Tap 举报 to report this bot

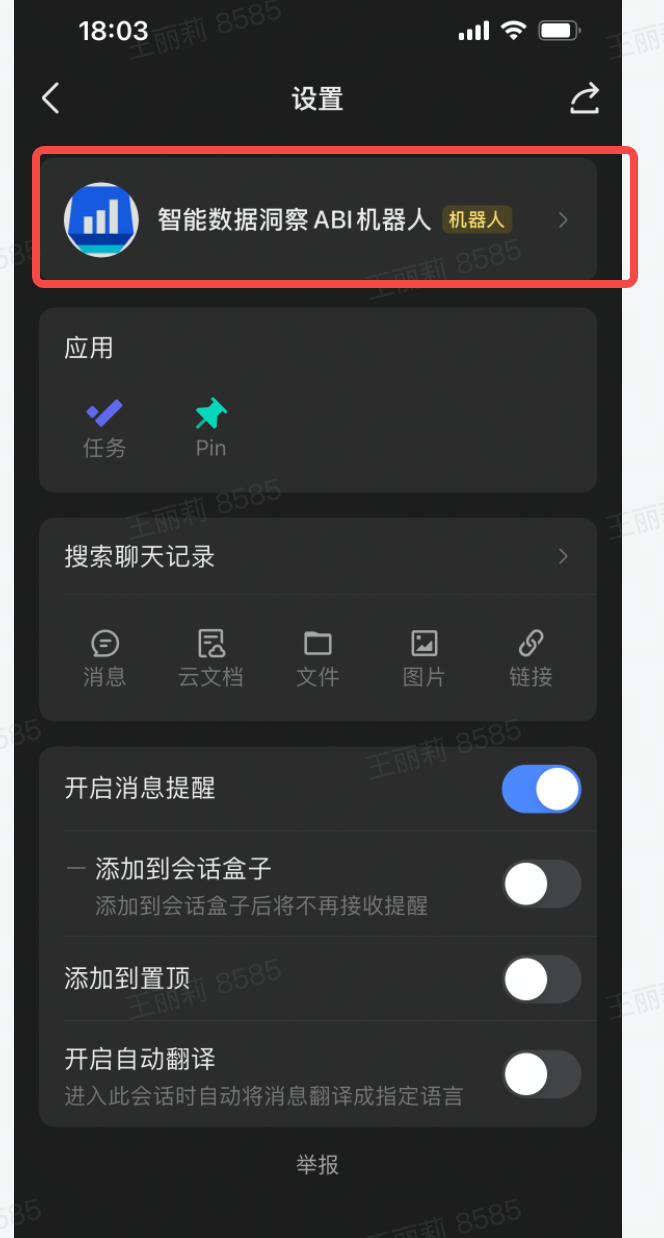click(318, 1165)
